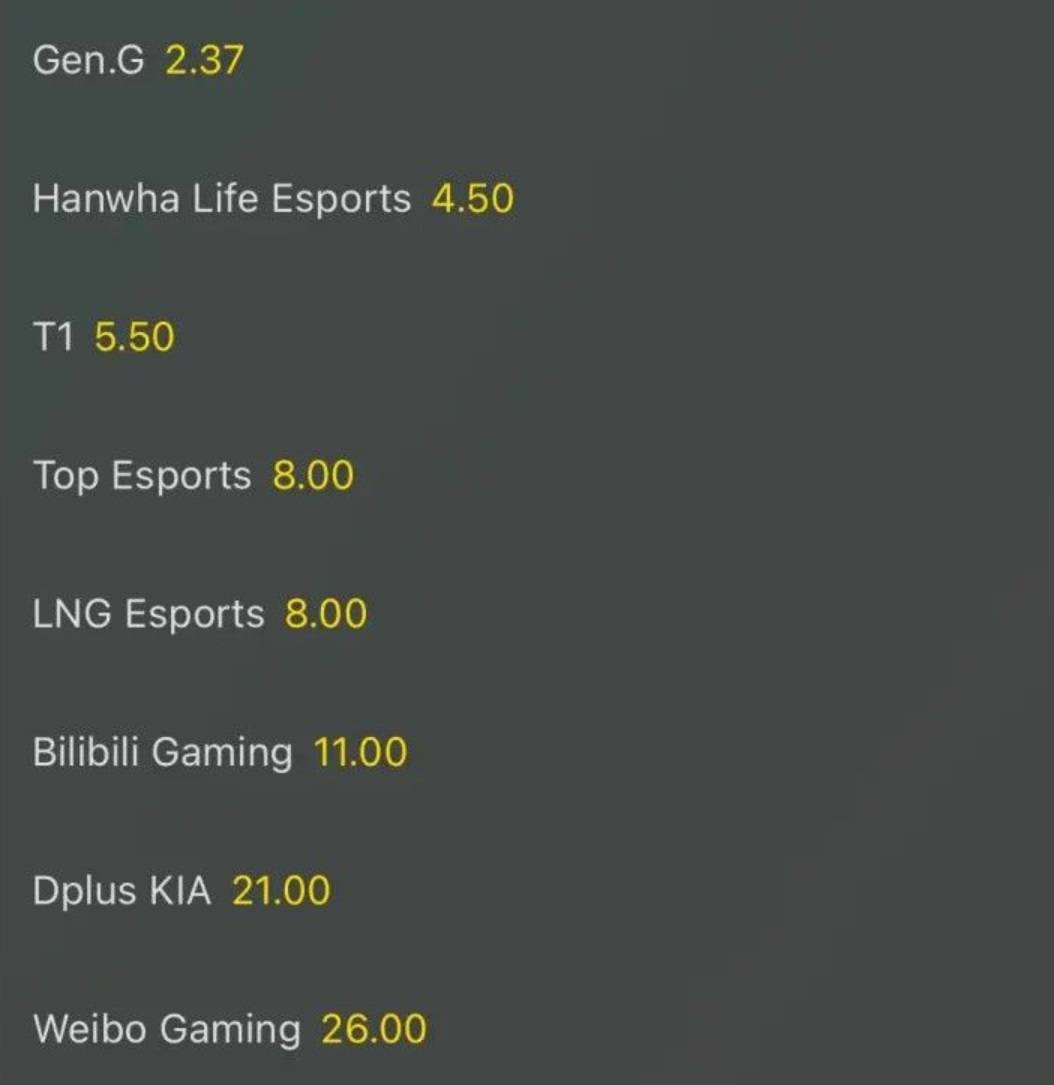This screenshot has height=1085, width=1054.
Task: Choose the T1 5.50 selection
Action: 134,337
